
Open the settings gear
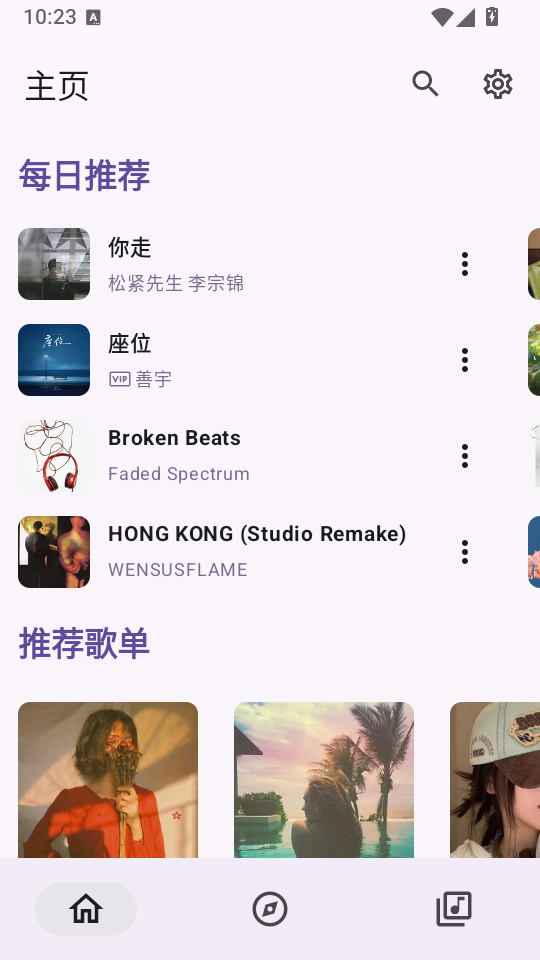(x=497, y=84)
